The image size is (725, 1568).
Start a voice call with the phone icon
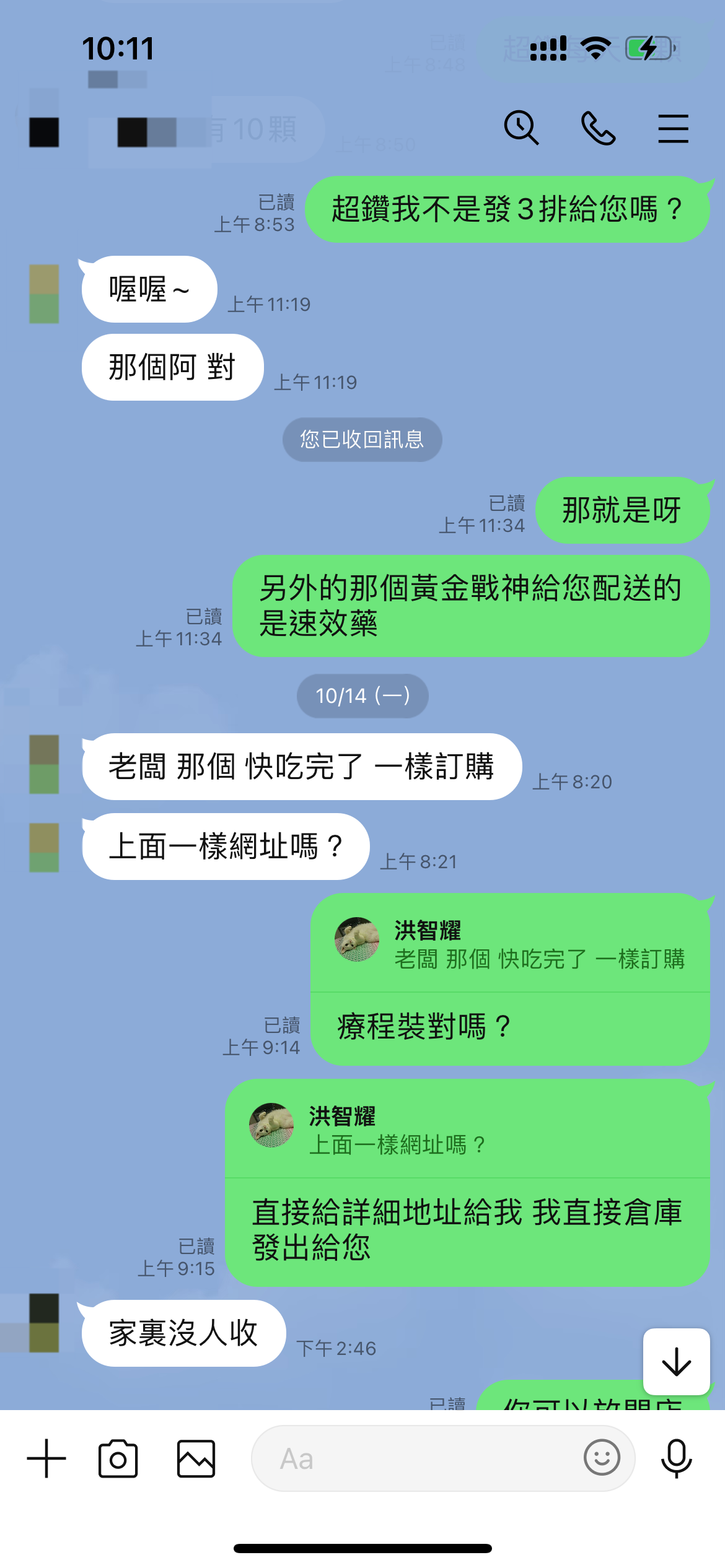click(x=597, y=127)
